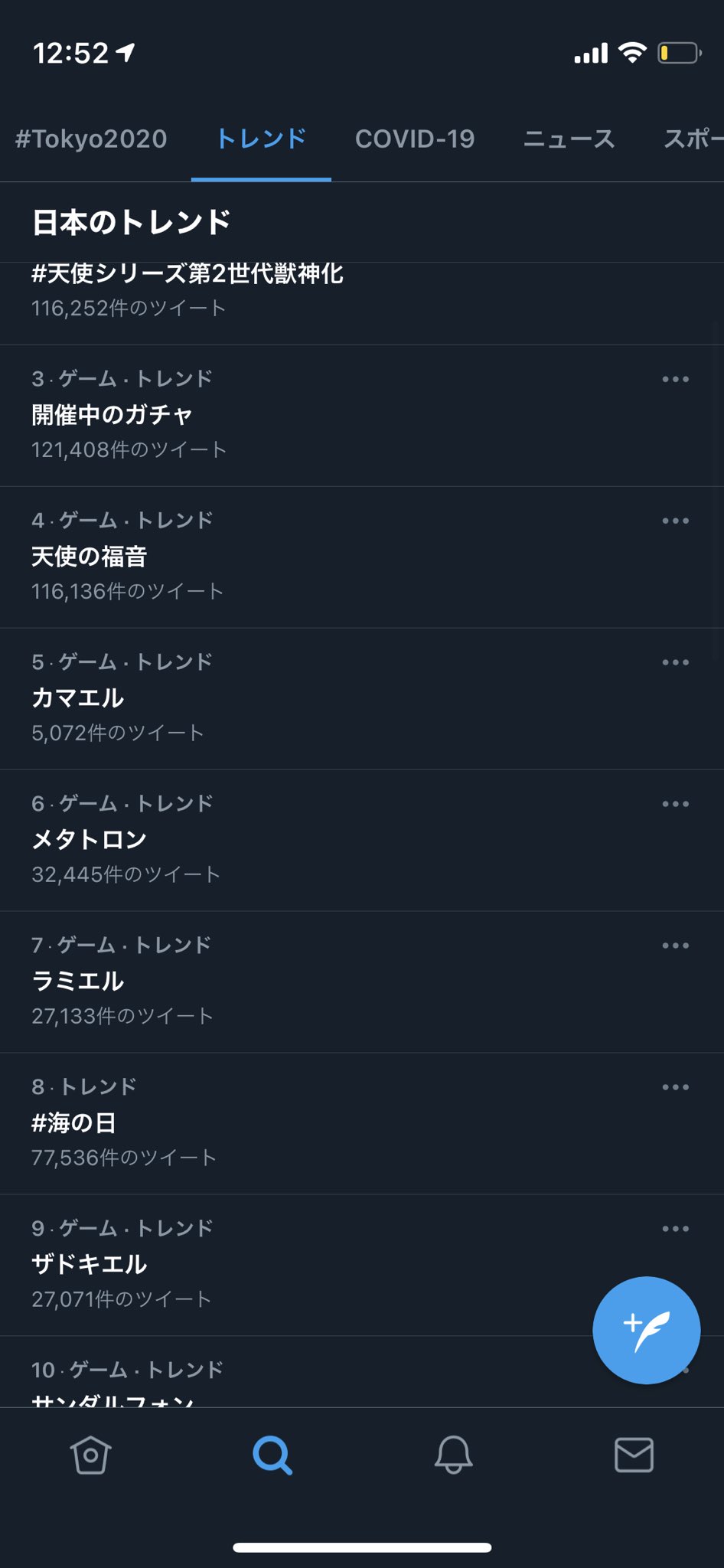Go to the Home timeline tab
This screenshot has width=724, height=1568.
click(x=90, y=1455)
